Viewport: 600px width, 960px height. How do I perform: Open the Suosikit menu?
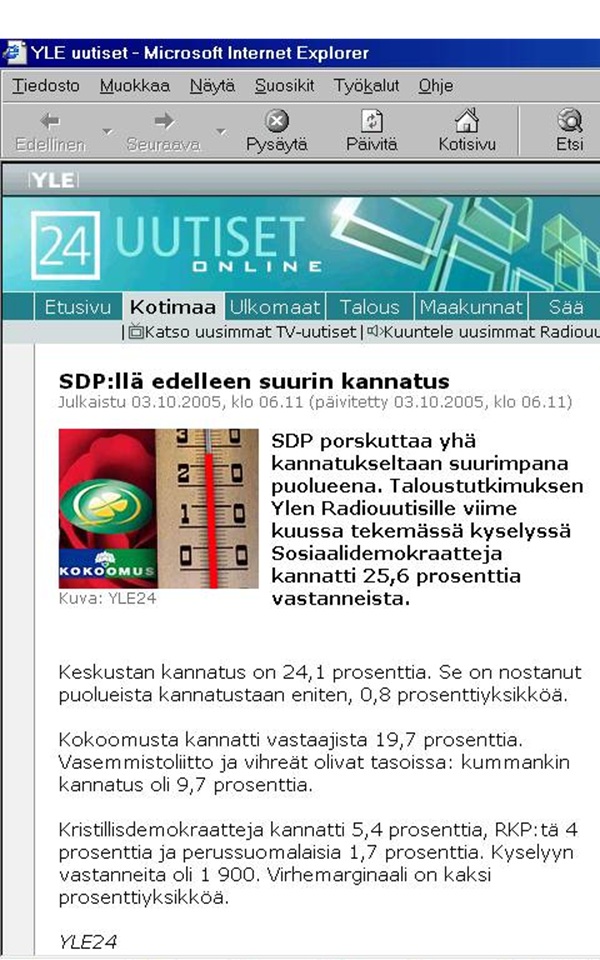284,86
